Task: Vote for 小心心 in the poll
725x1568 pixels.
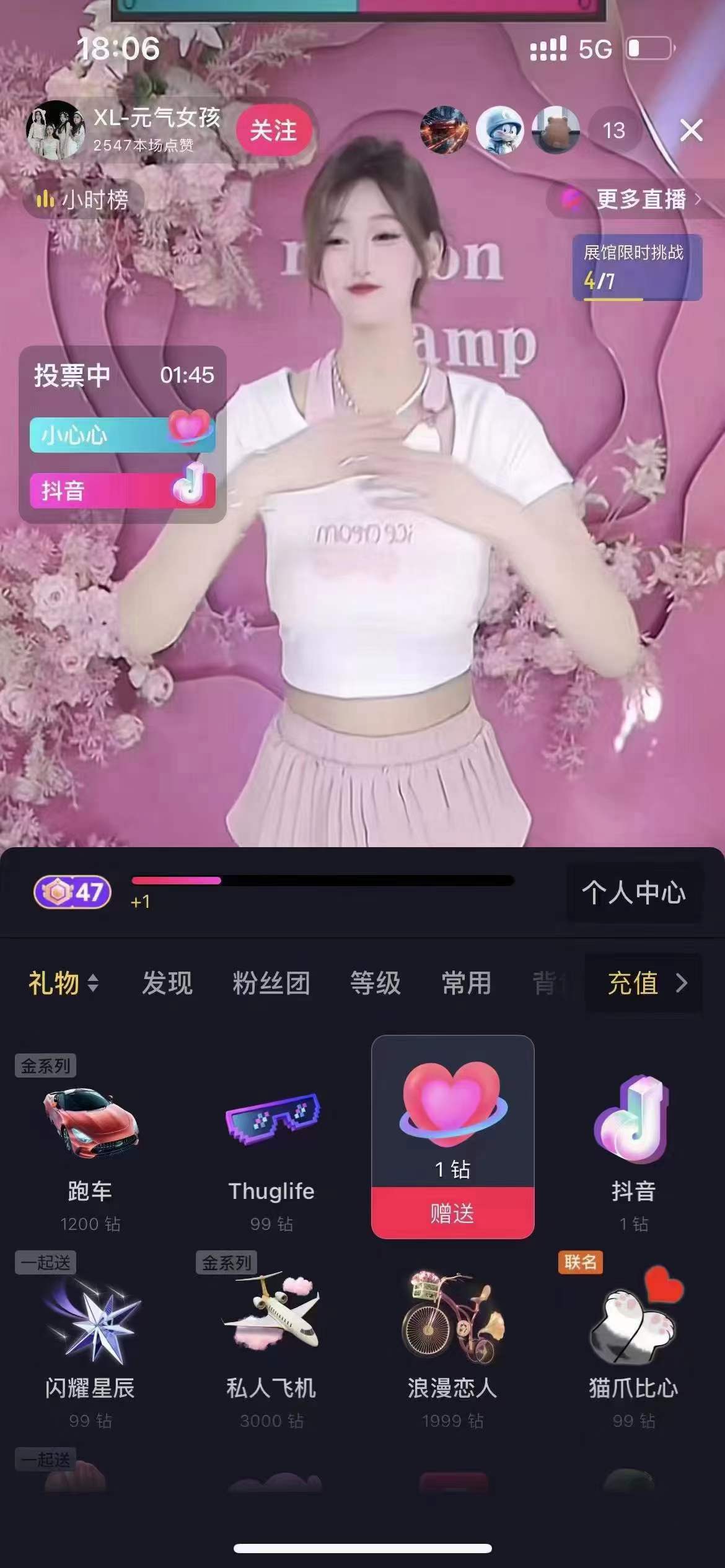Action: (x=122, y=435)
